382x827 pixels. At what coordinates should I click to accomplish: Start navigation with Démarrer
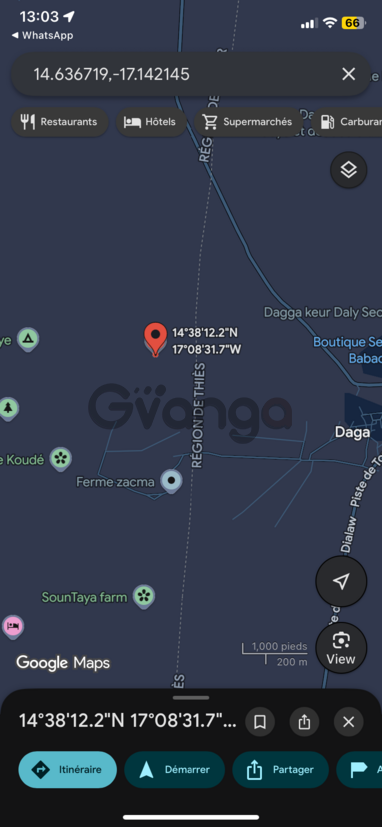175,770
